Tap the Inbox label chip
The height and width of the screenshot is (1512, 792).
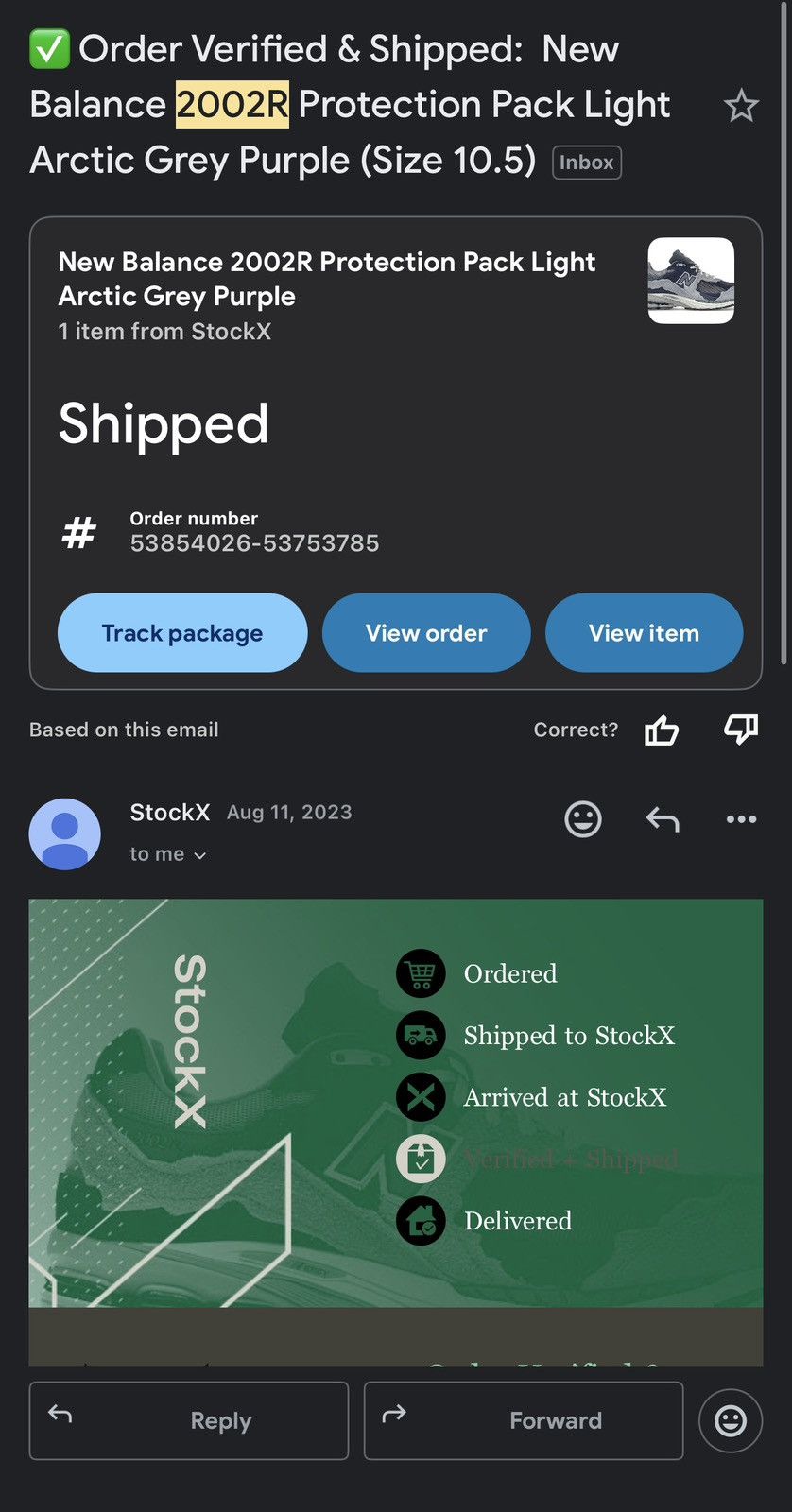point(586,163)
